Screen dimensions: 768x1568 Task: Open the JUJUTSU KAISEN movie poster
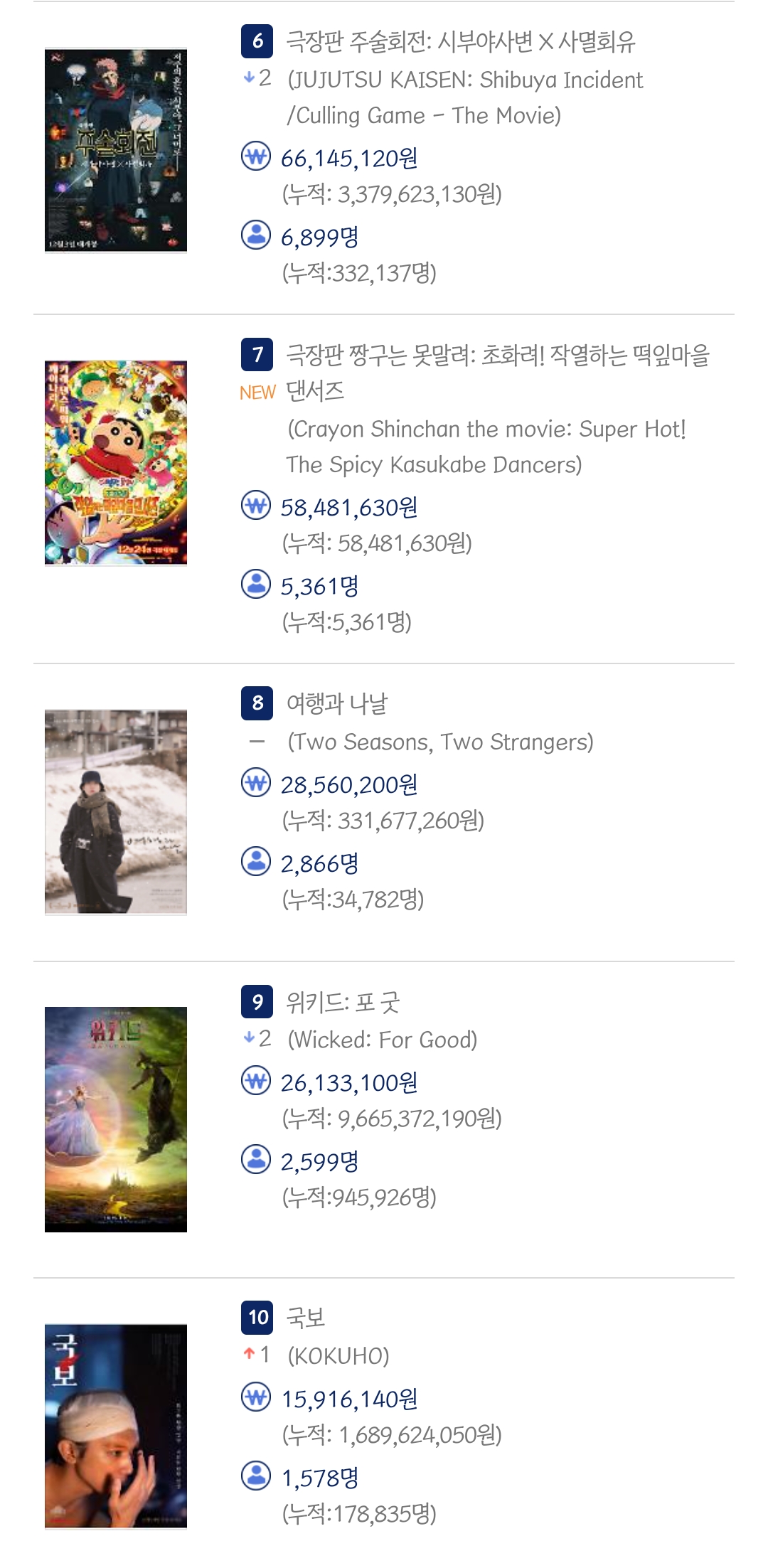pyautogui.click(x=116, y=150)
